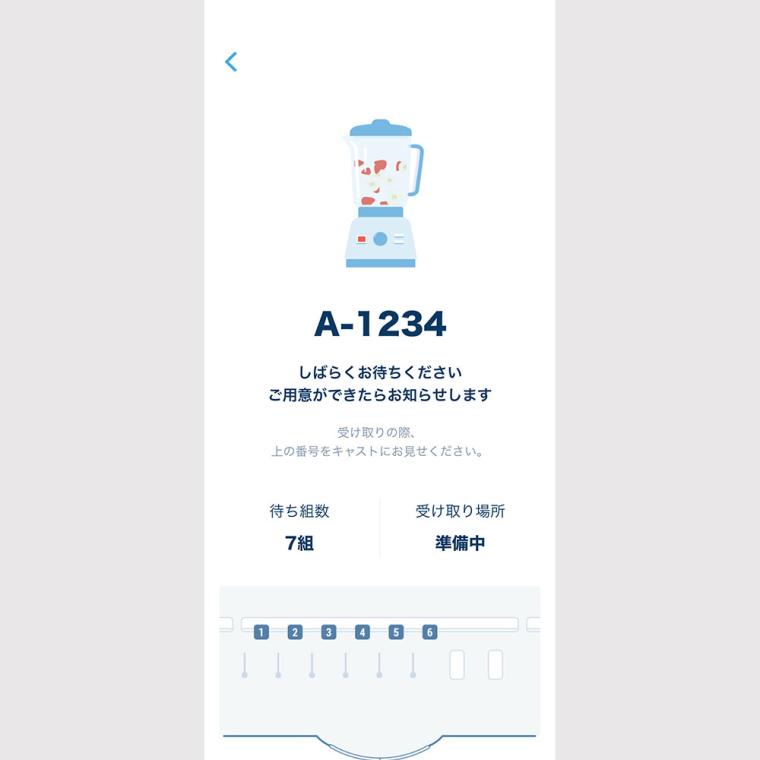Image resolution: width=760 pixels, height=760 pixels.
Task: Go back using the top-left arrow
Action: click(x=231, y=62)
